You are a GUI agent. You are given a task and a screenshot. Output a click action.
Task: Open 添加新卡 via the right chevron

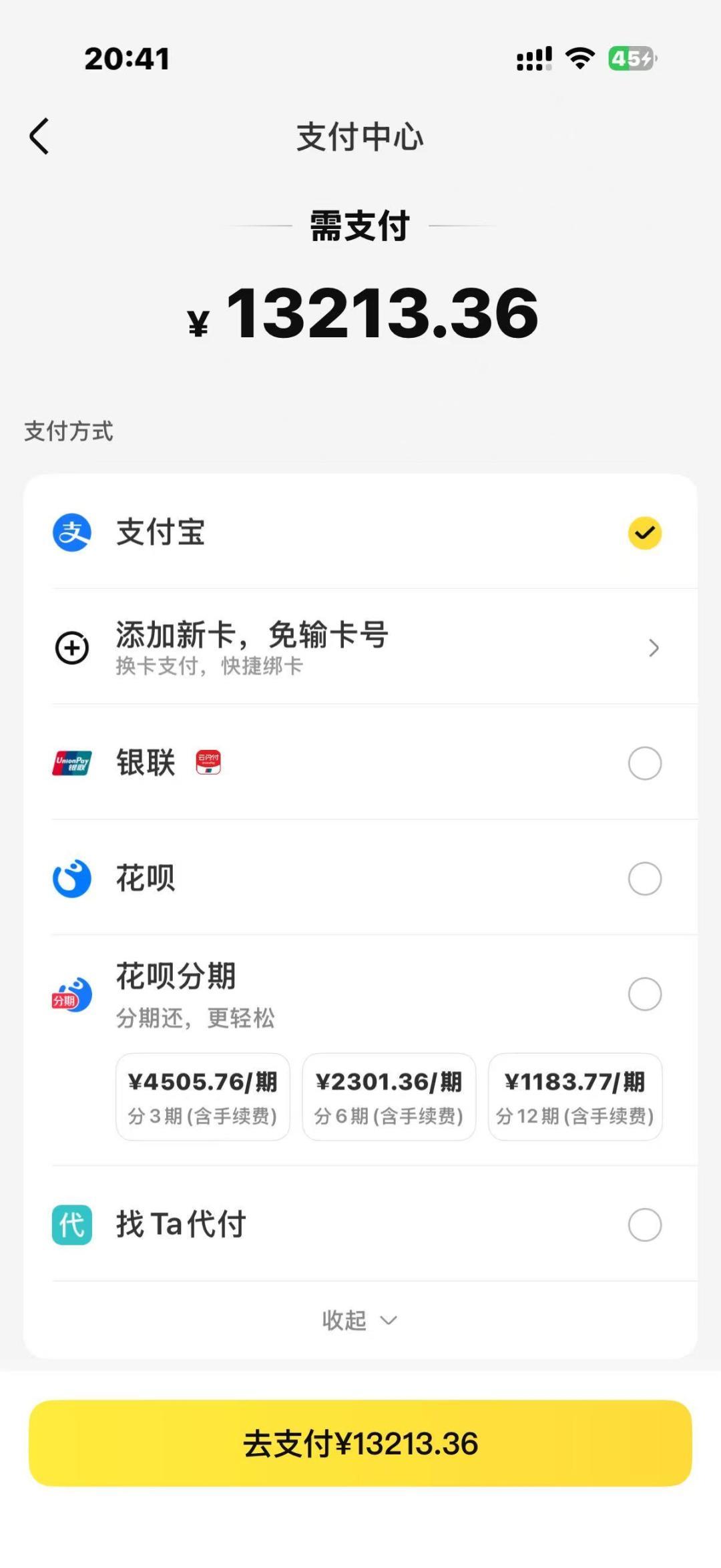[654, 647]
